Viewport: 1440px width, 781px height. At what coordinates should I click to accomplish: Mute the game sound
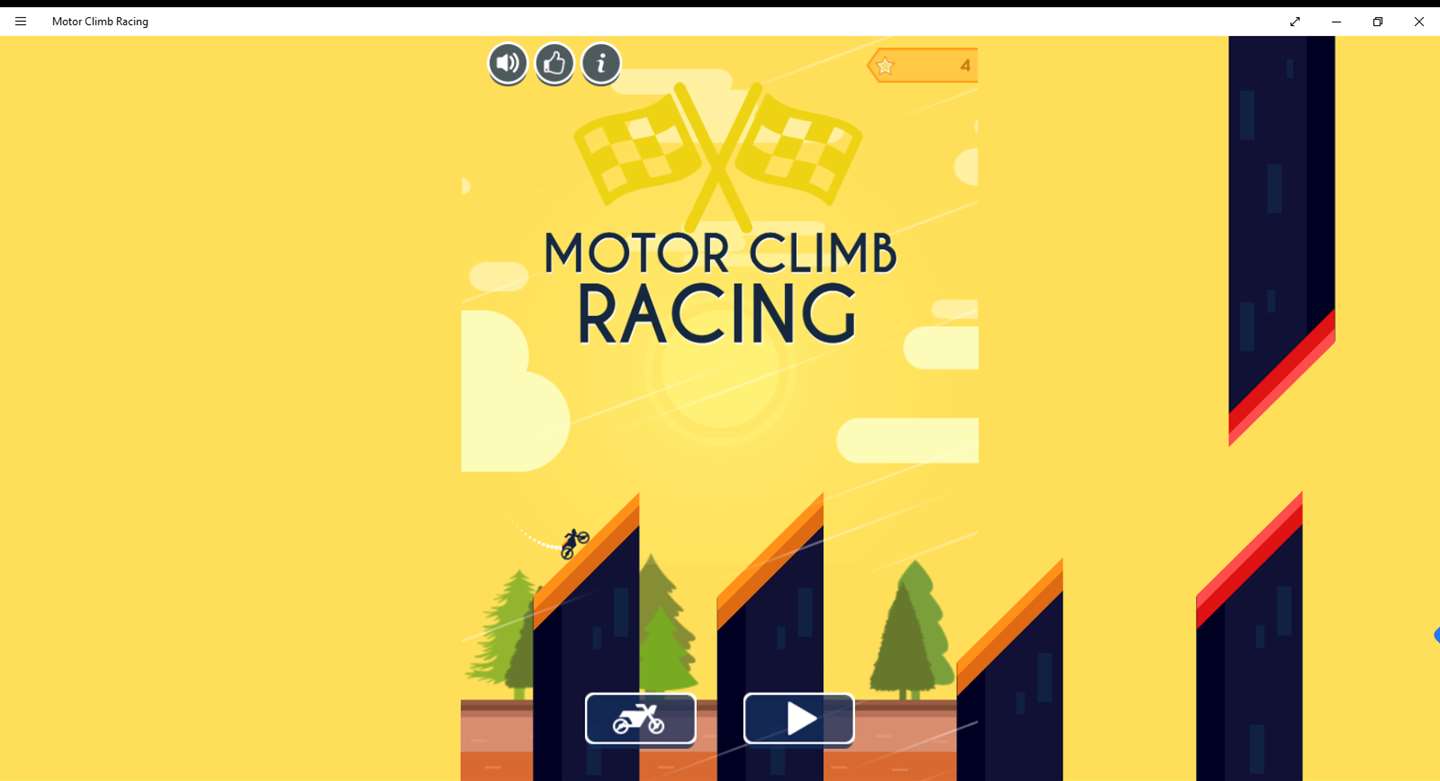tap(508, 64)
